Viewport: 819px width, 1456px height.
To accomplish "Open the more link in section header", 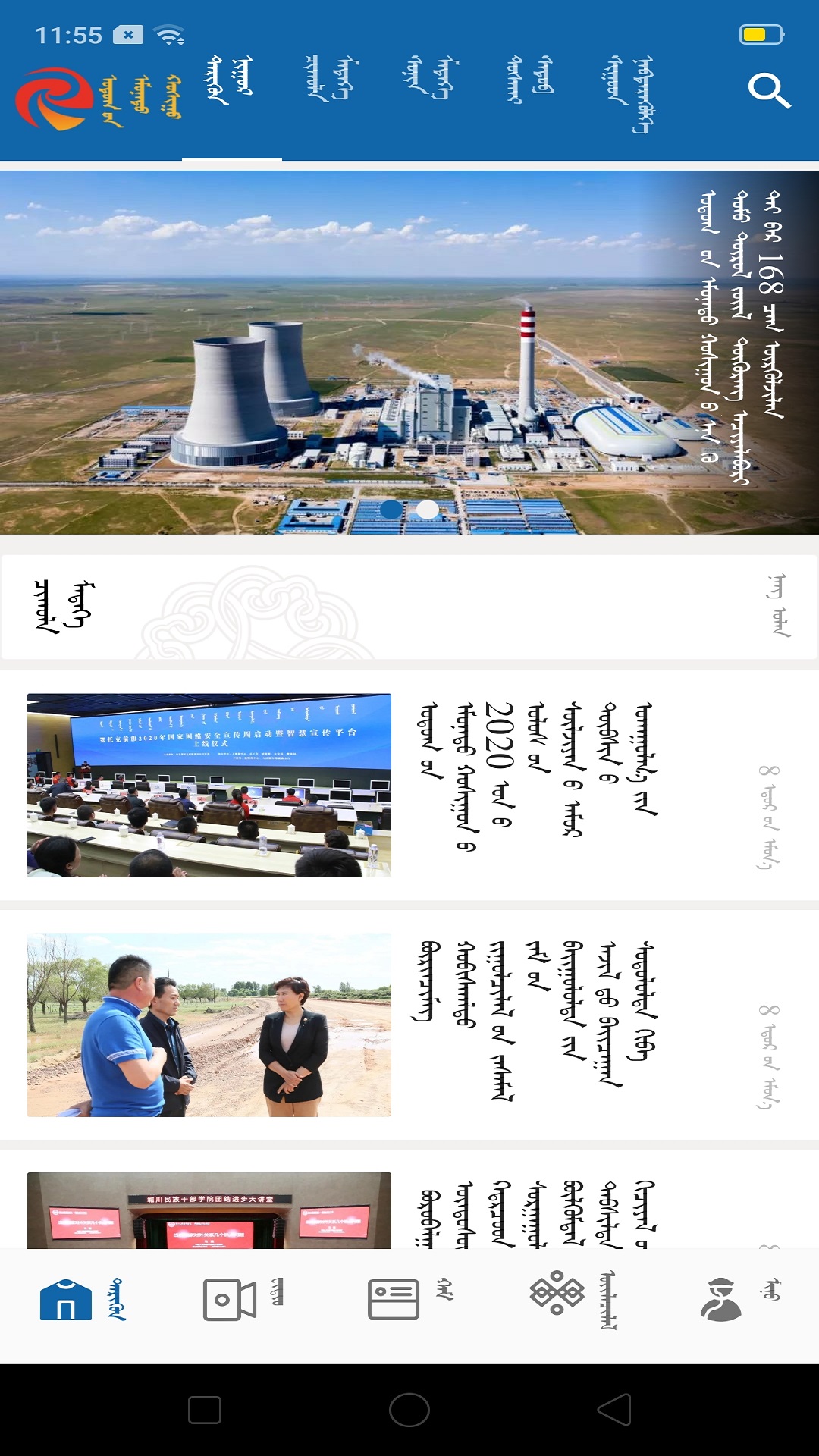I will (777, 606).
